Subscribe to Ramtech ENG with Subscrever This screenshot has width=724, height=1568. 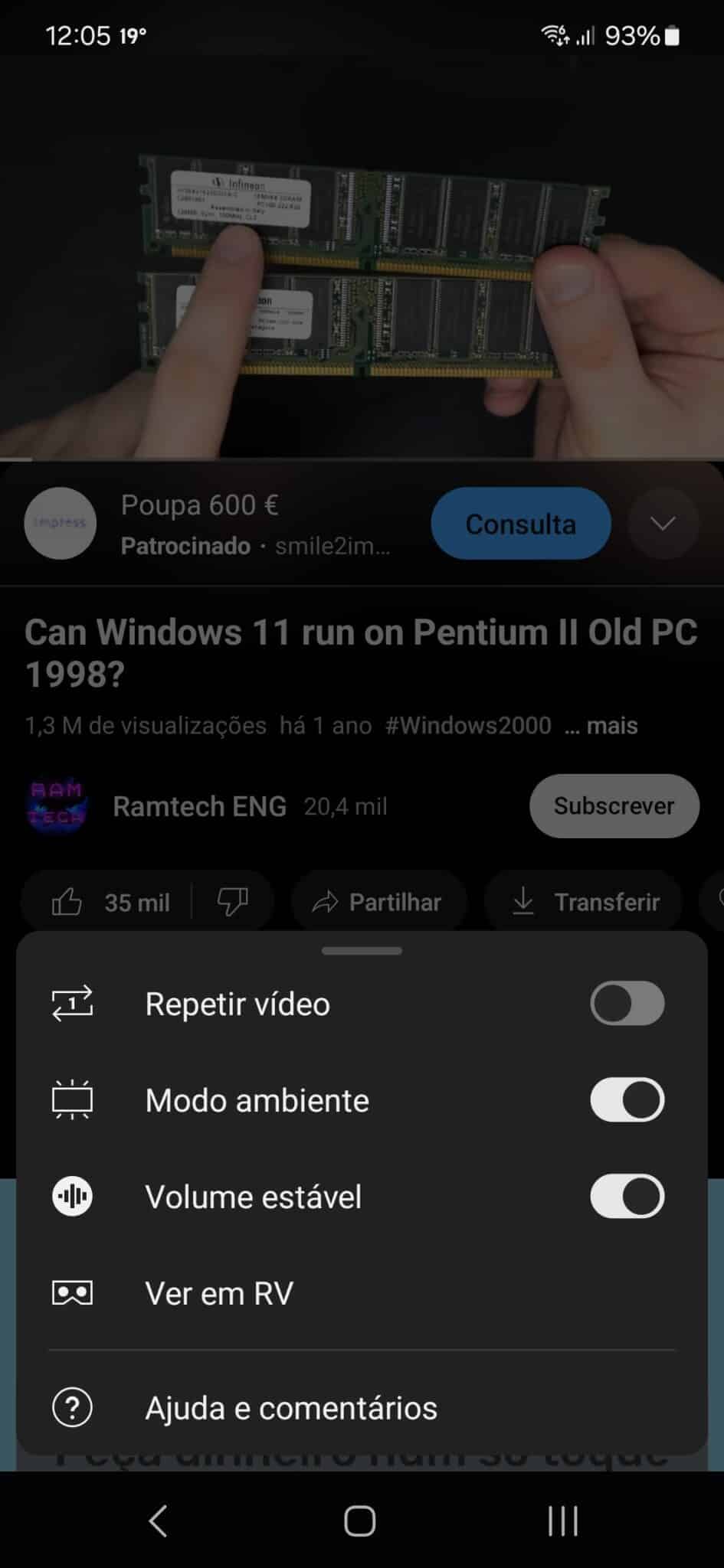[x=614, y=806]
